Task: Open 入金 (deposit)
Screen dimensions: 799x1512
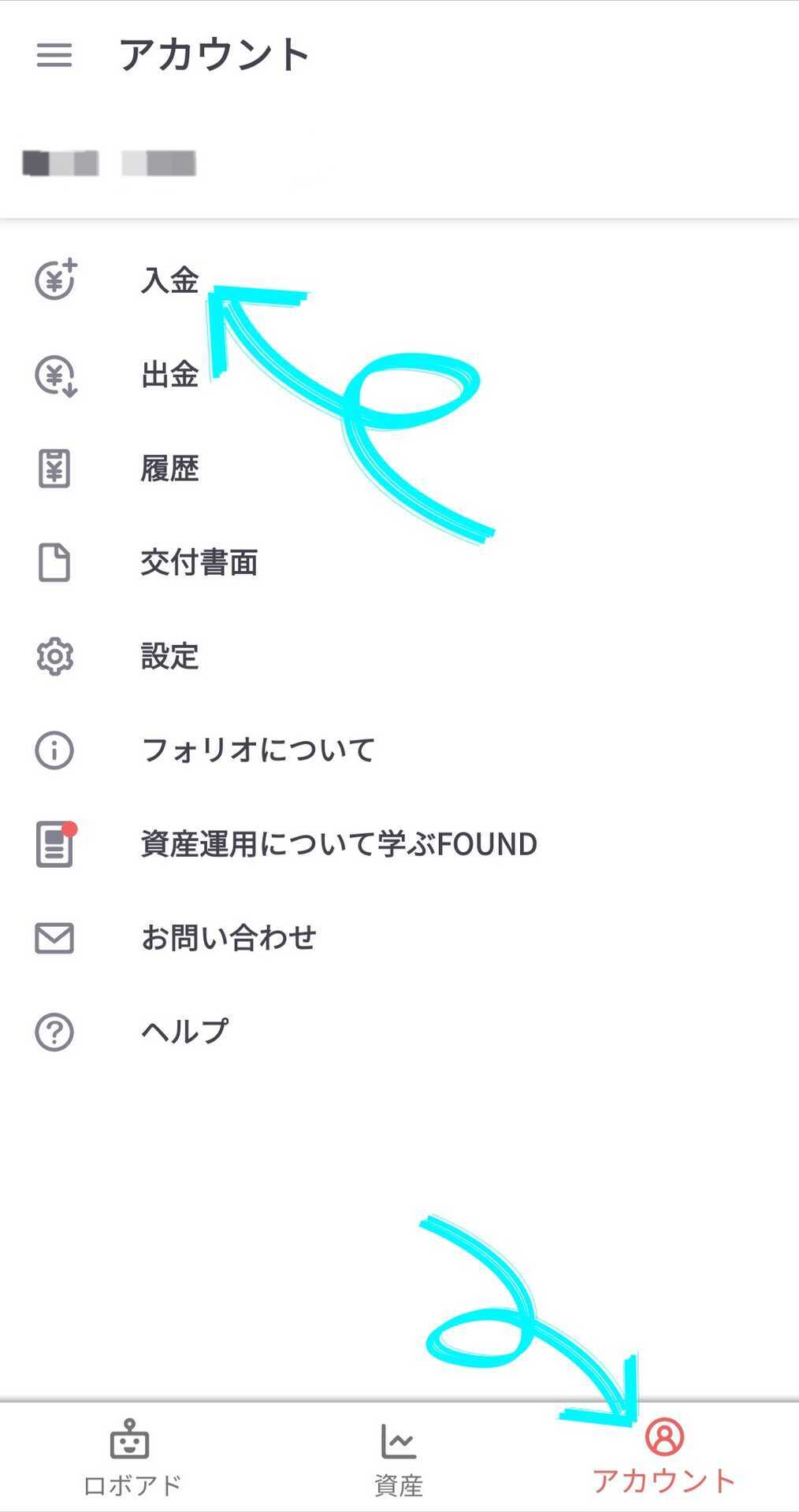Action: [x=169, y=280]
